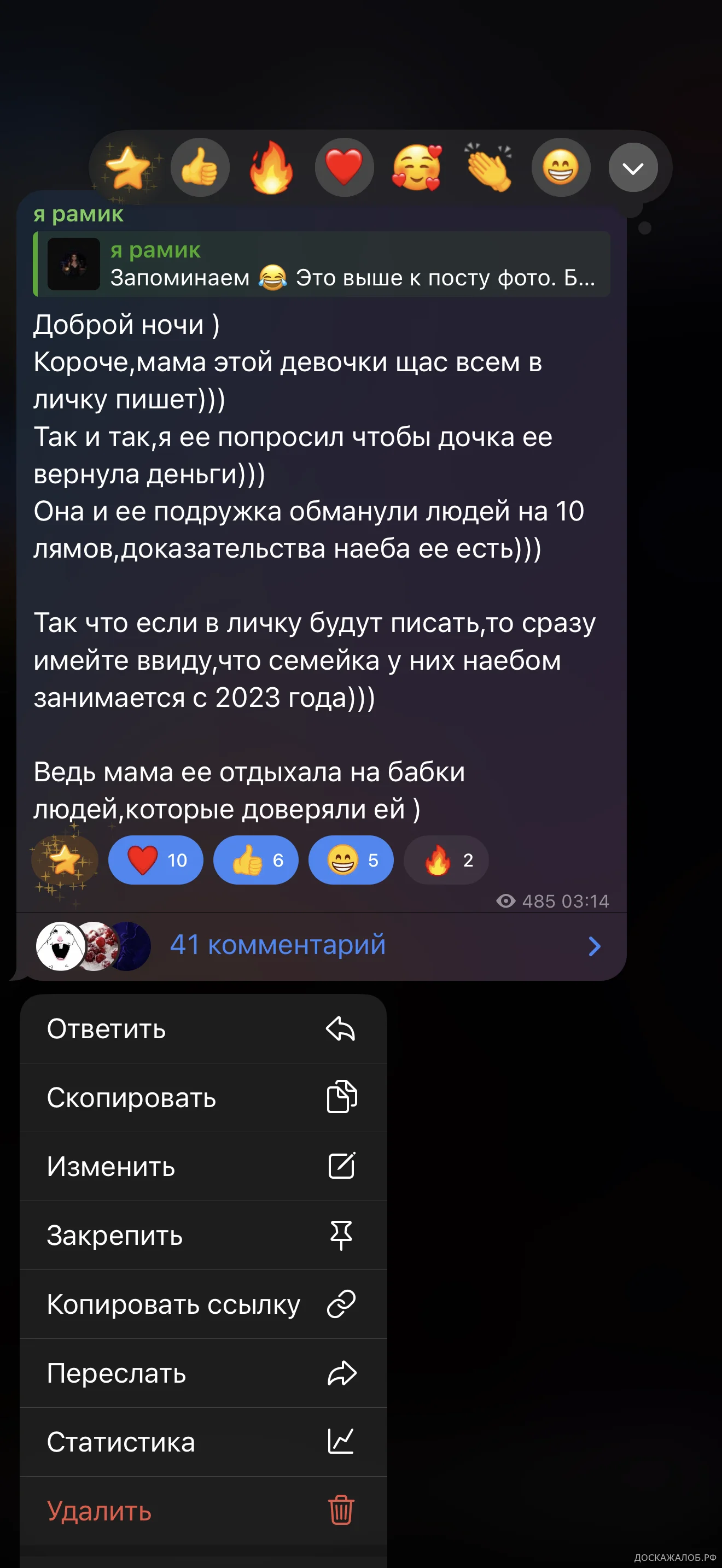722x1568 pixels.
Task: Open the quoted 'Запоминаем' reply preview
Action: pos(322,264)
